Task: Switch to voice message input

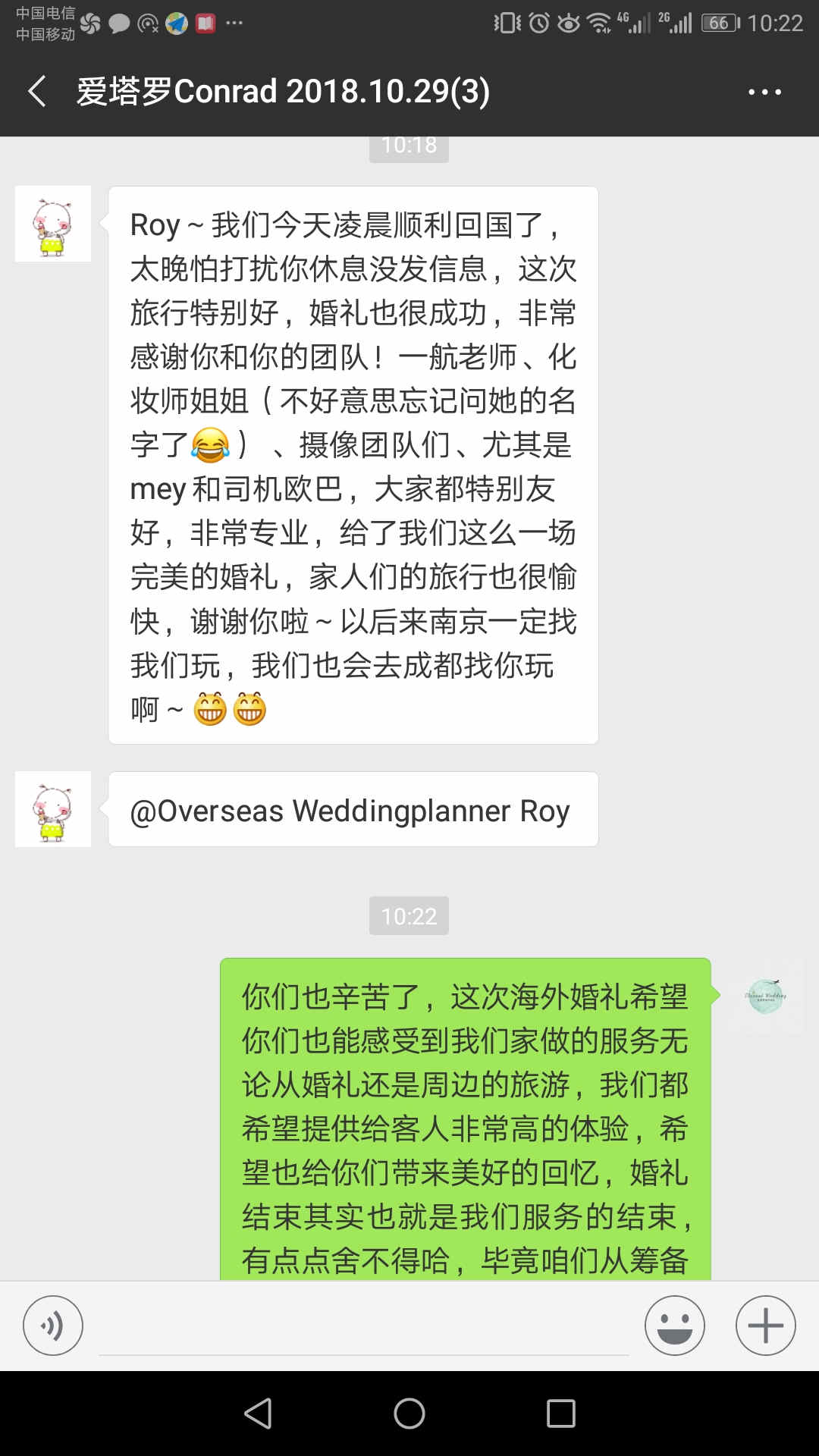Action: coord(52,1326)
